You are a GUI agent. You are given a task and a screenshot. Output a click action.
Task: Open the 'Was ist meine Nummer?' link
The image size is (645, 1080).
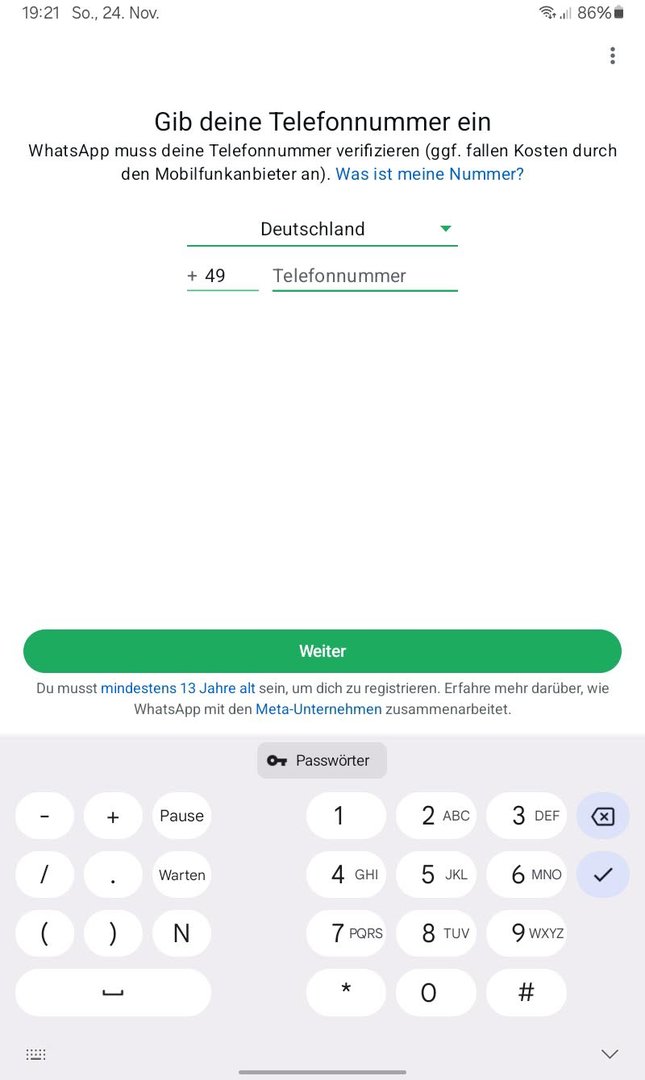429,174
